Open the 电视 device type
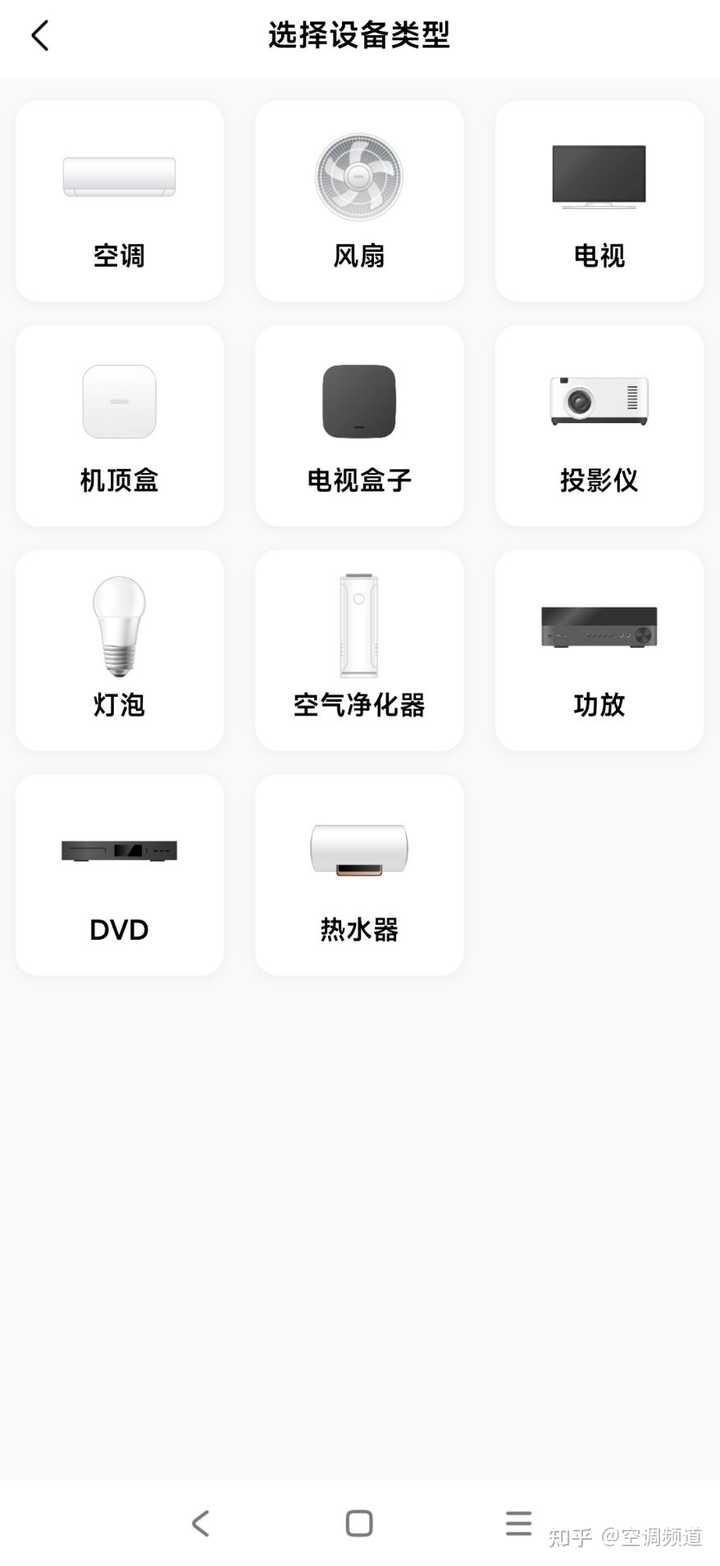The height and width of the screenshot is (1566, 720). pyautogui.click(x=599, y=201)
